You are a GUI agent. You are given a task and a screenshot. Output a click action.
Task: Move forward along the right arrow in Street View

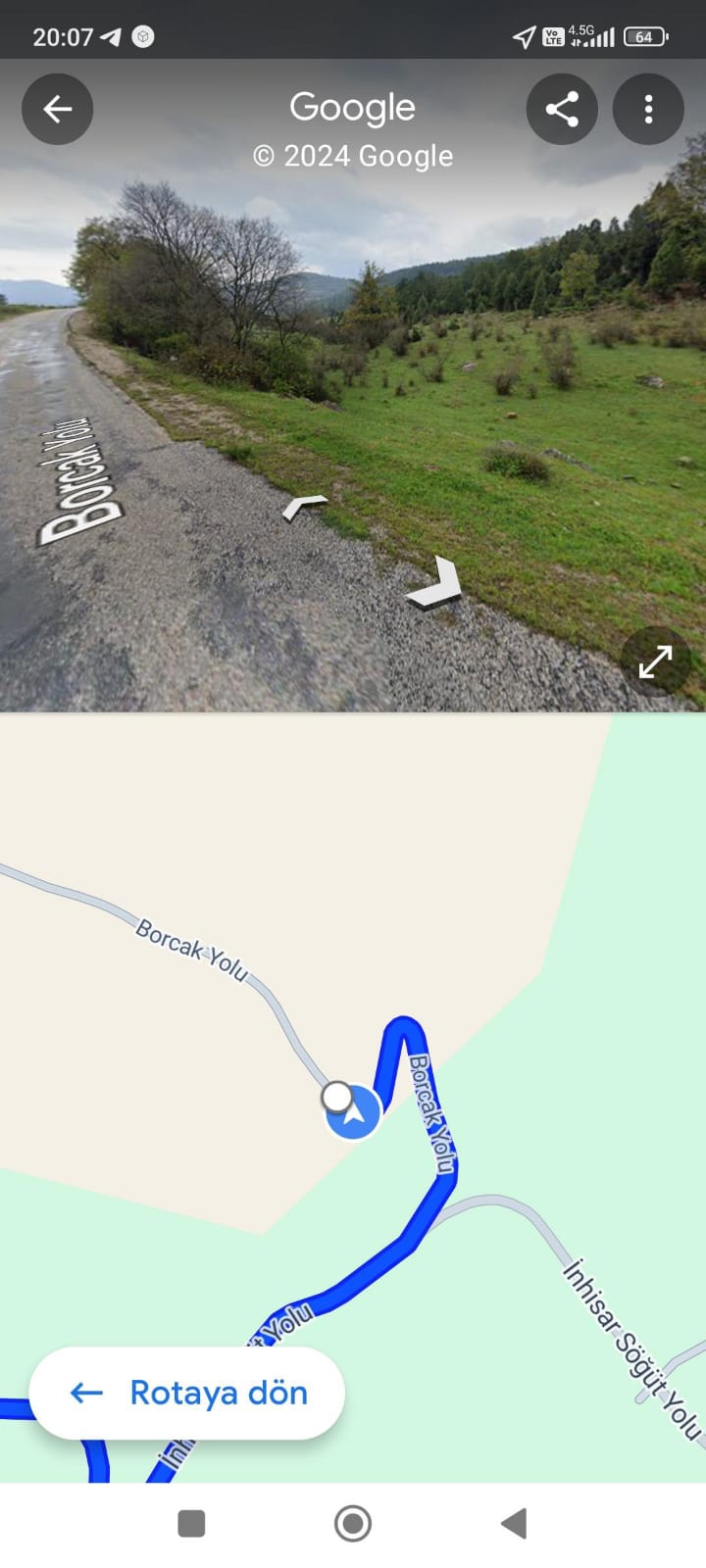click(436, 583)
